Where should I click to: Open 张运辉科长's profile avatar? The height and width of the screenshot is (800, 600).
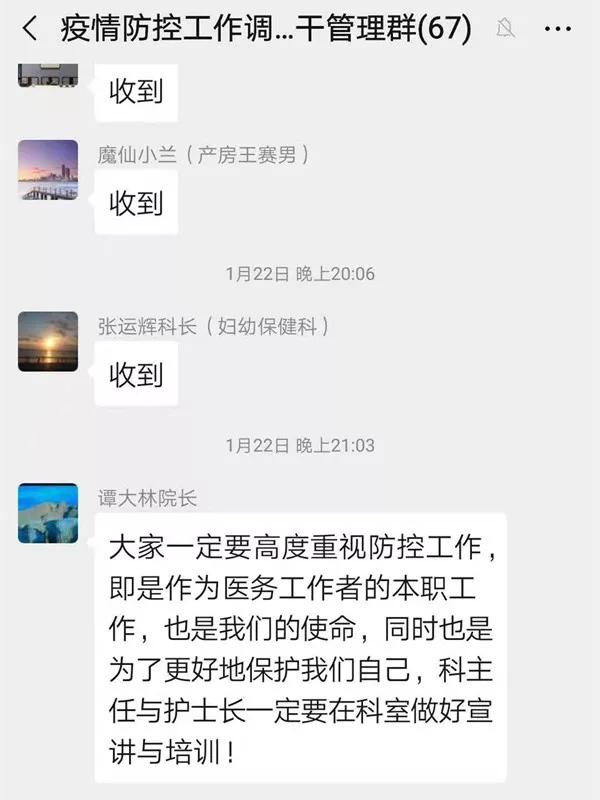coord(48,341)
